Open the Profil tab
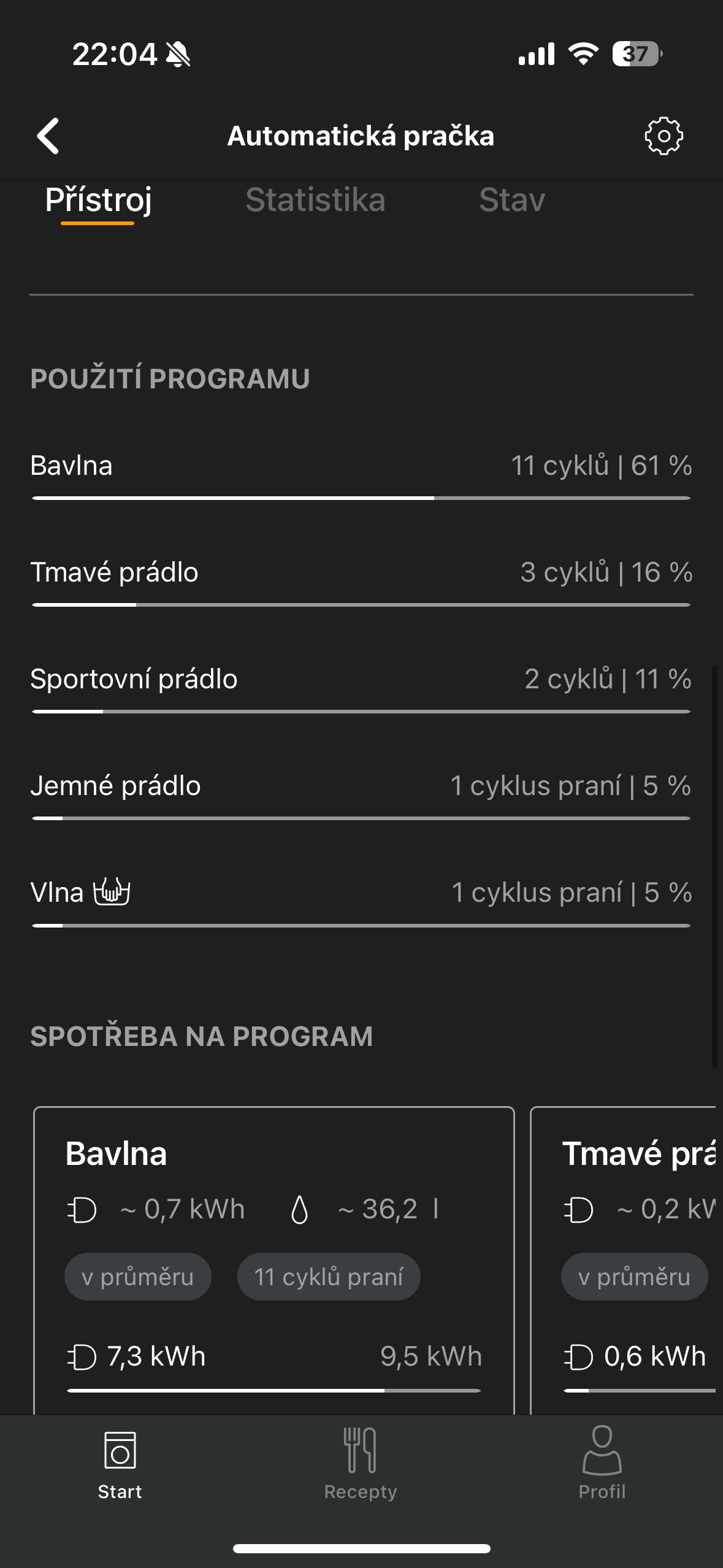Viewport: 723px width, 1568px height. pyautogui.click(x=602, y=1463)
